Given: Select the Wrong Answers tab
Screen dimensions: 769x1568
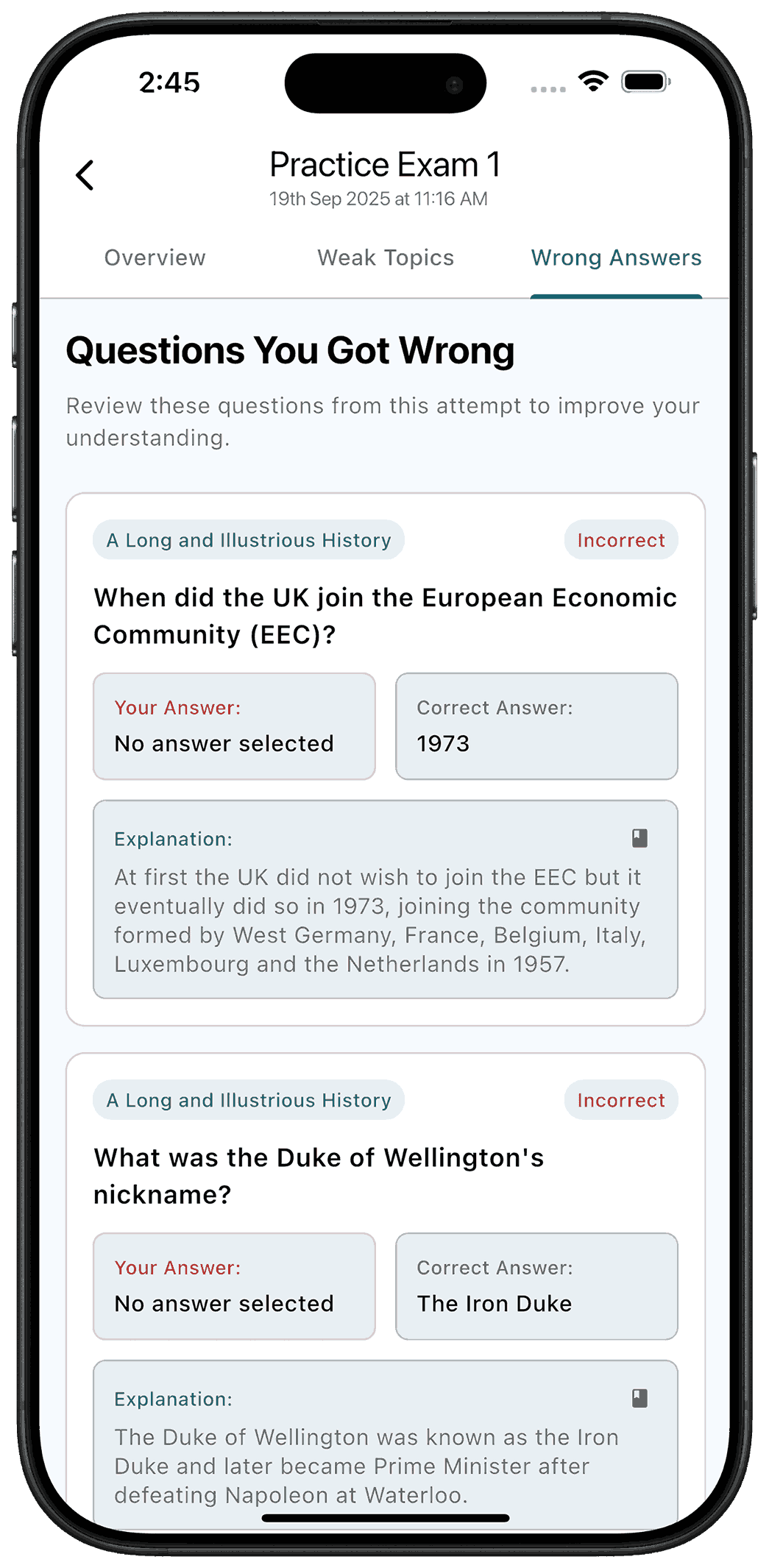Looking at the screenshot, I should (616, 258).
